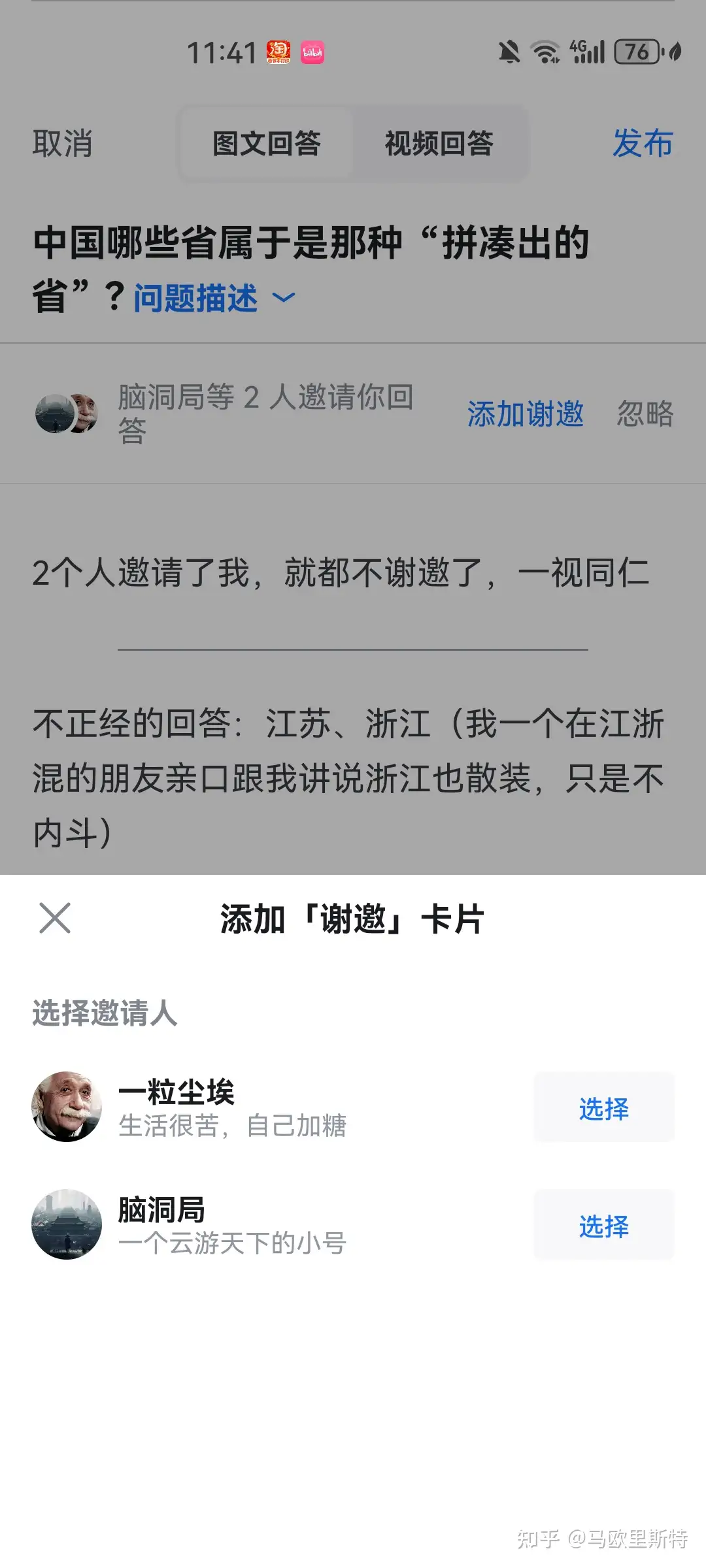Viewport: 706px width, 1568px height.
Task: Select 一粒尘埃 as the inviter
Action: 603,1108
